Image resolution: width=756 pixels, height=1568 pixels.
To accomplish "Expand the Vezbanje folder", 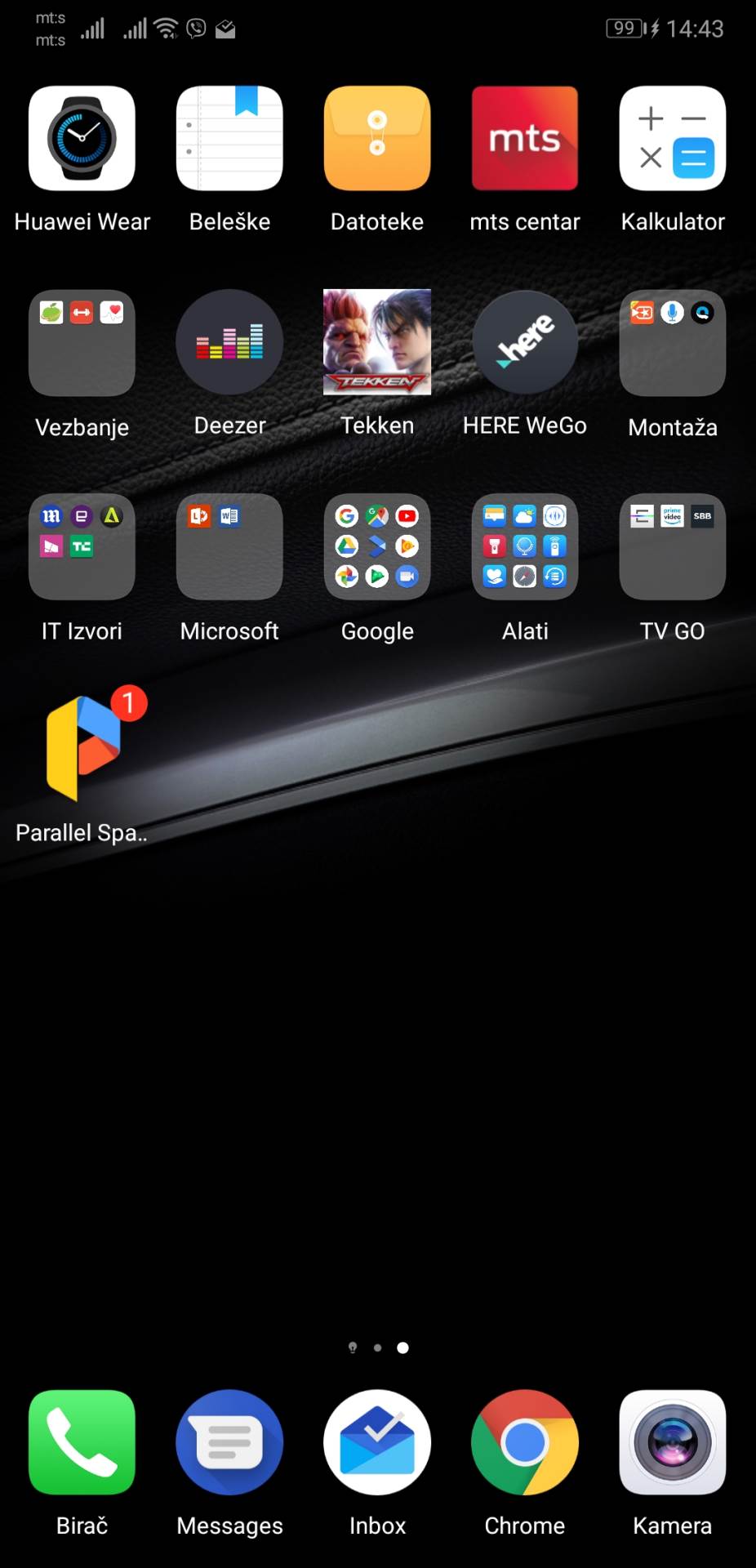I will coord(82,343).
